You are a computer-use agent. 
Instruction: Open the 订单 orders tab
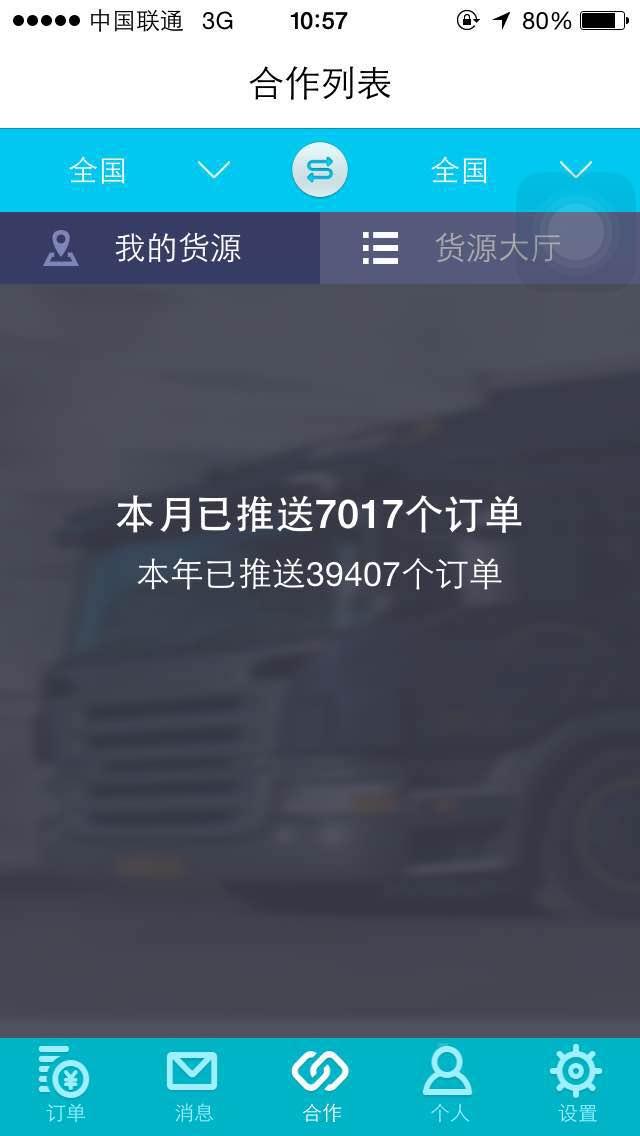(65, 1086)
